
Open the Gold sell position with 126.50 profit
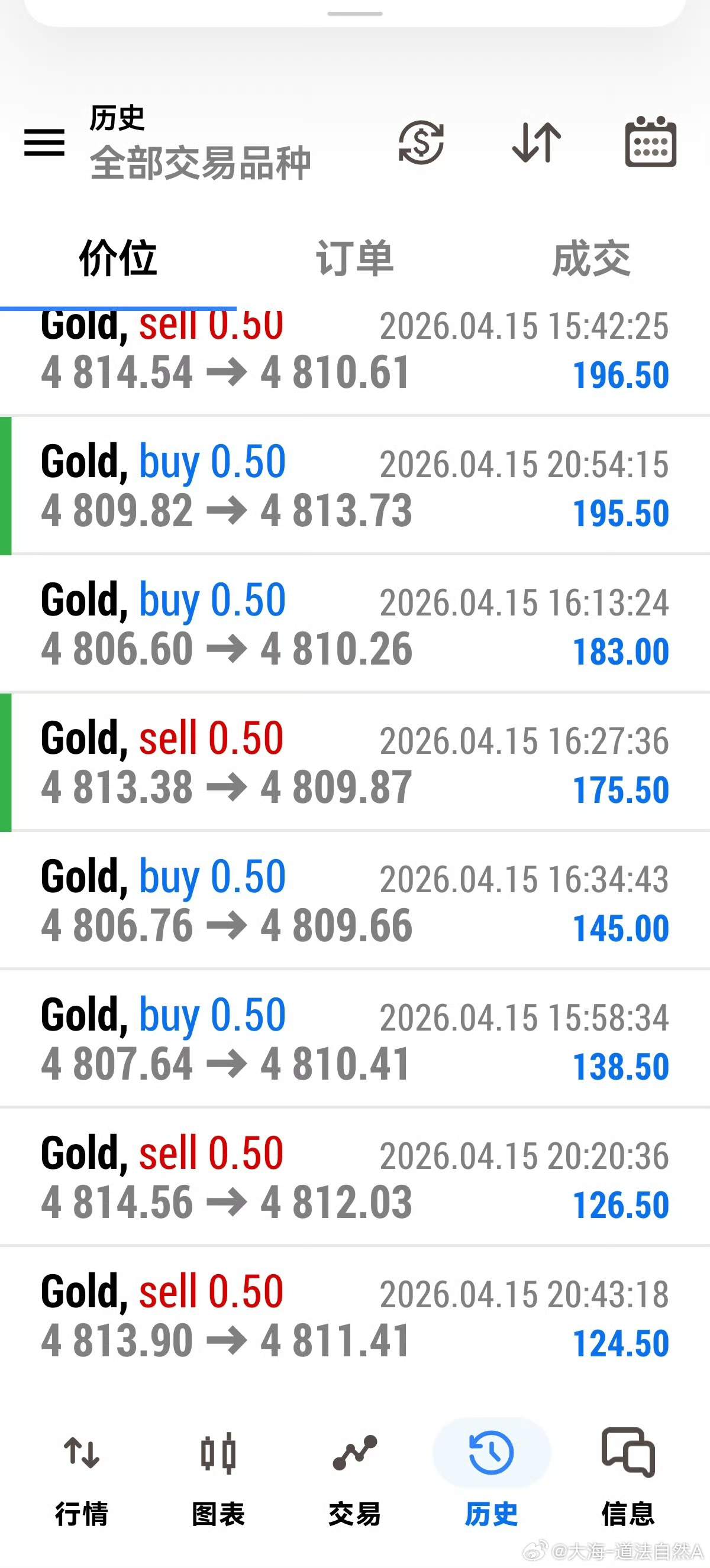(355, 1177)
